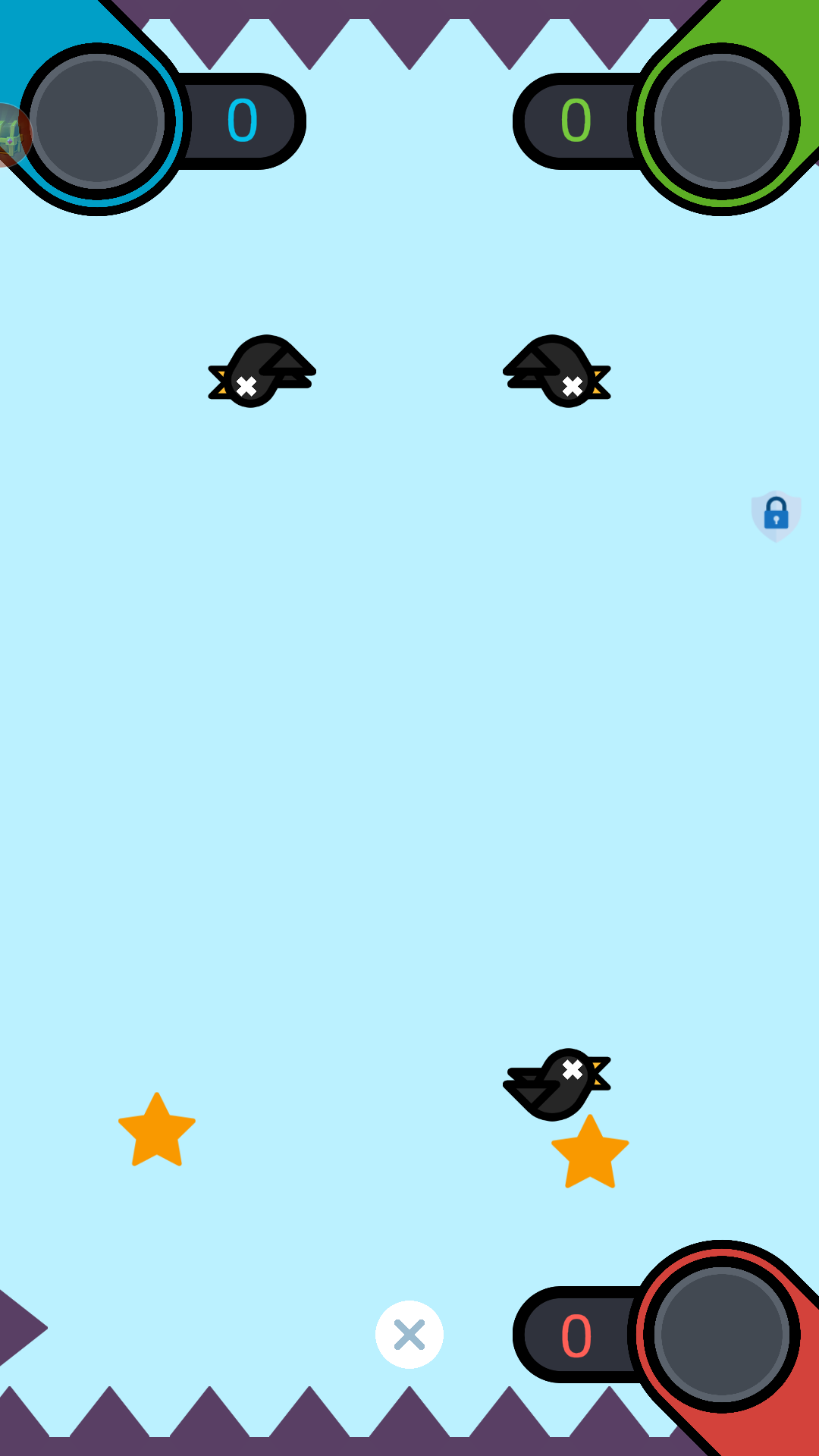This screenshot has width=819, height=1456.
Task: Tap the green player's round button
Action: 721,121
